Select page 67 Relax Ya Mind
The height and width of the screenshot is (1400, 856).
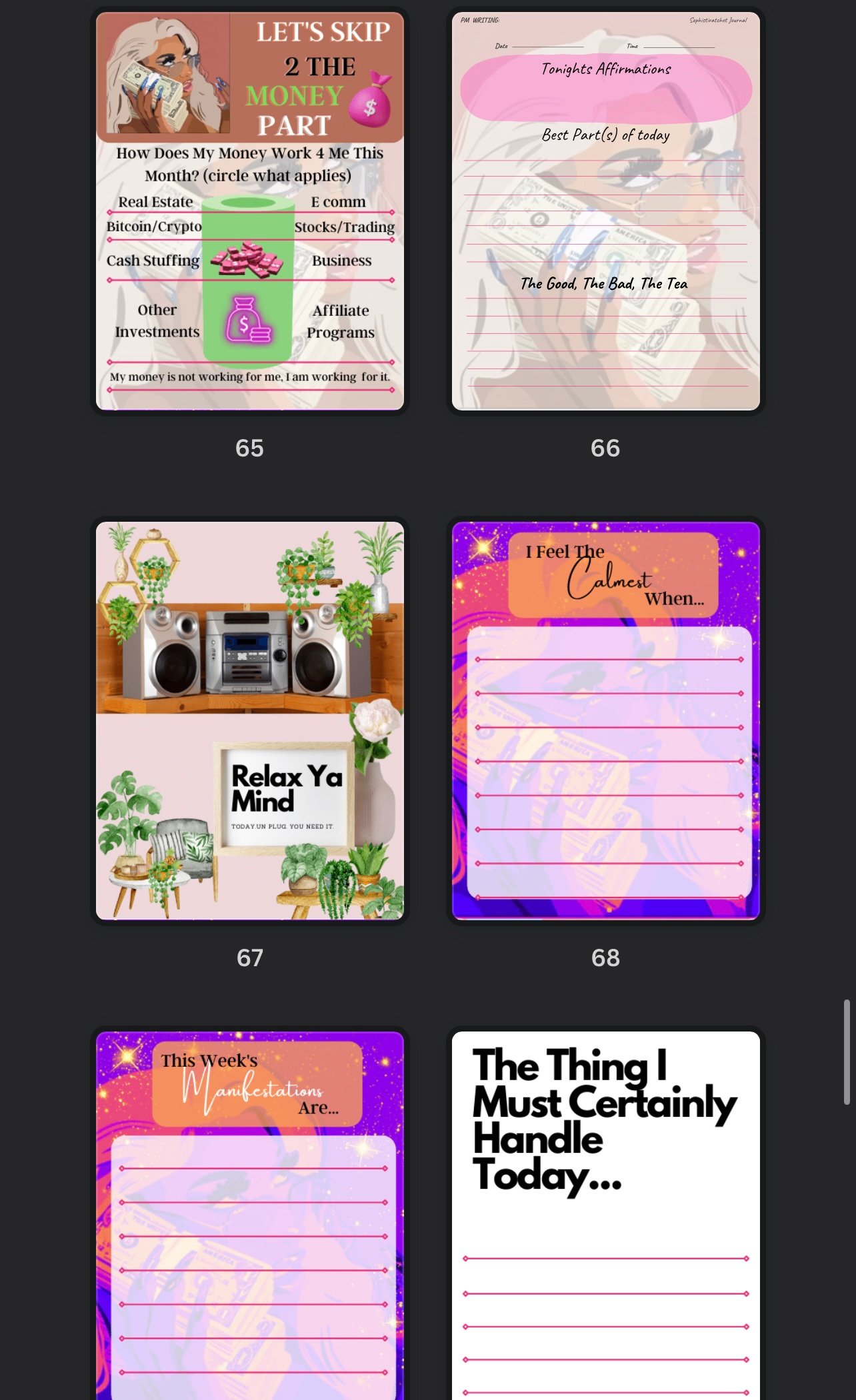[x=250, y=720]
